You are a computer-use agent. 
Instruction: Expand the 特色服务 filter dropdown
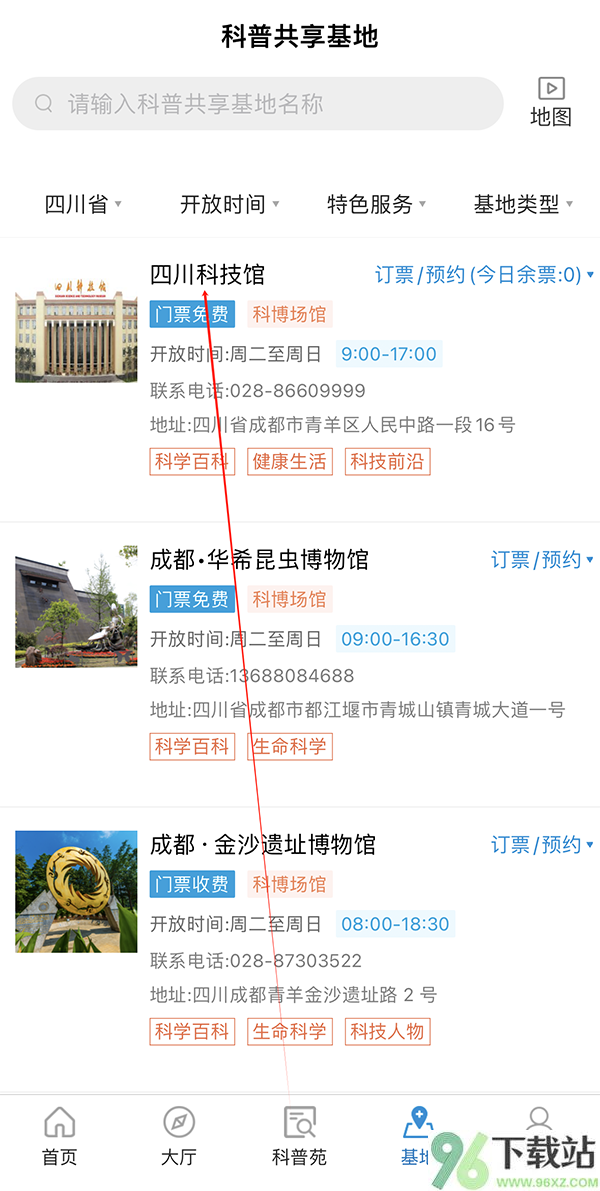coord(376,204)
